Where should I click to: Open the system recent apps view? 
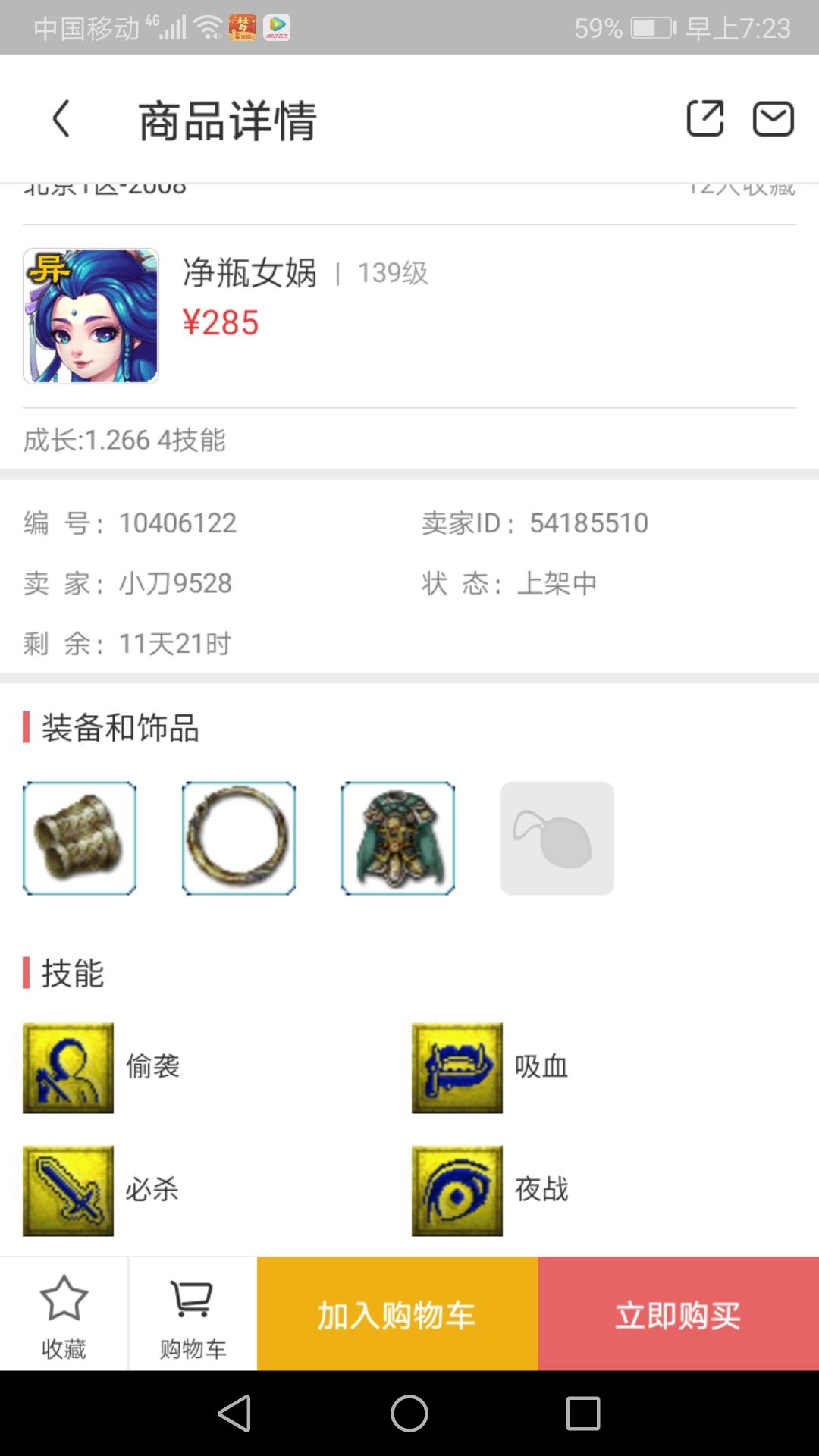[x=582, y=1414]
